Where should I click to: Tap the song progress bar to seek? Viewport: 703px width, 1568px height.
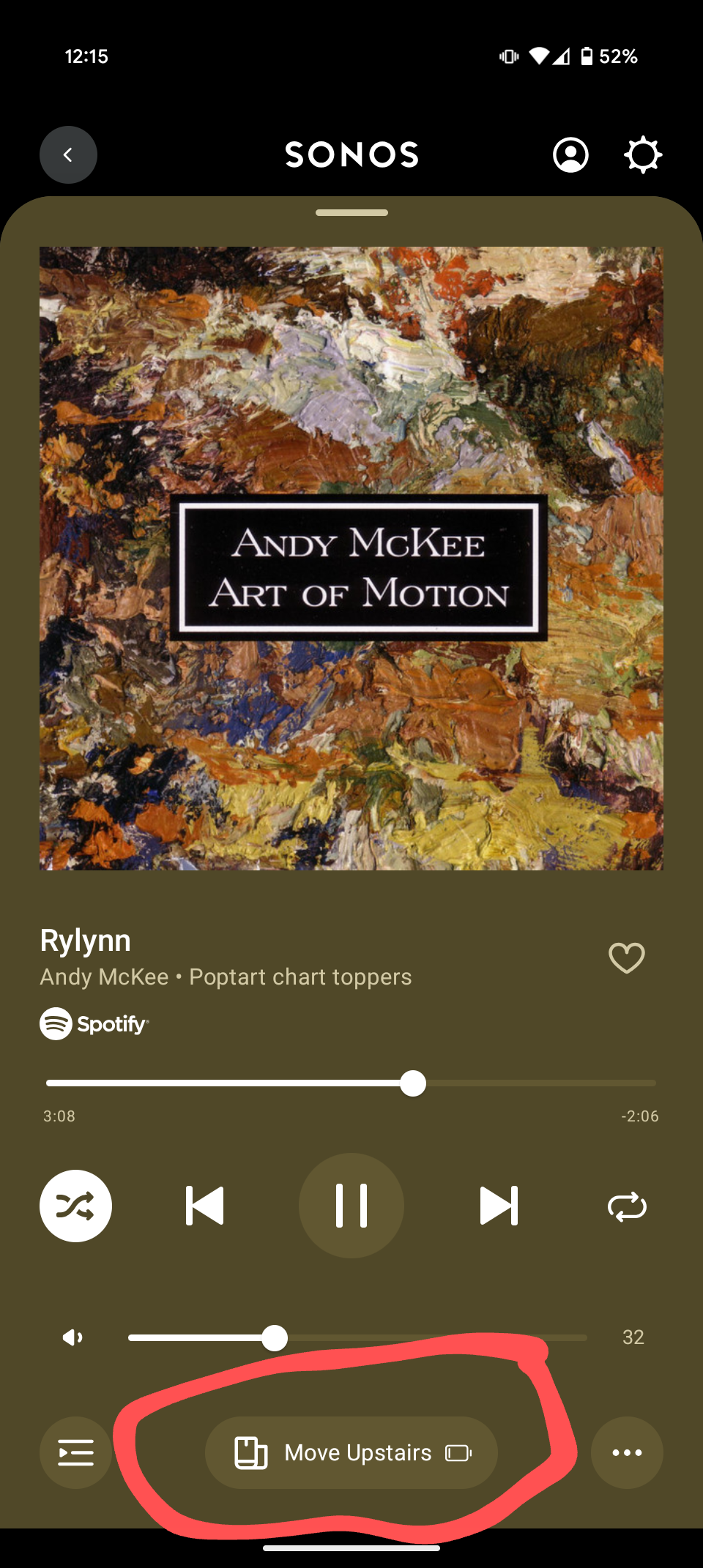tap(350, 1083)
